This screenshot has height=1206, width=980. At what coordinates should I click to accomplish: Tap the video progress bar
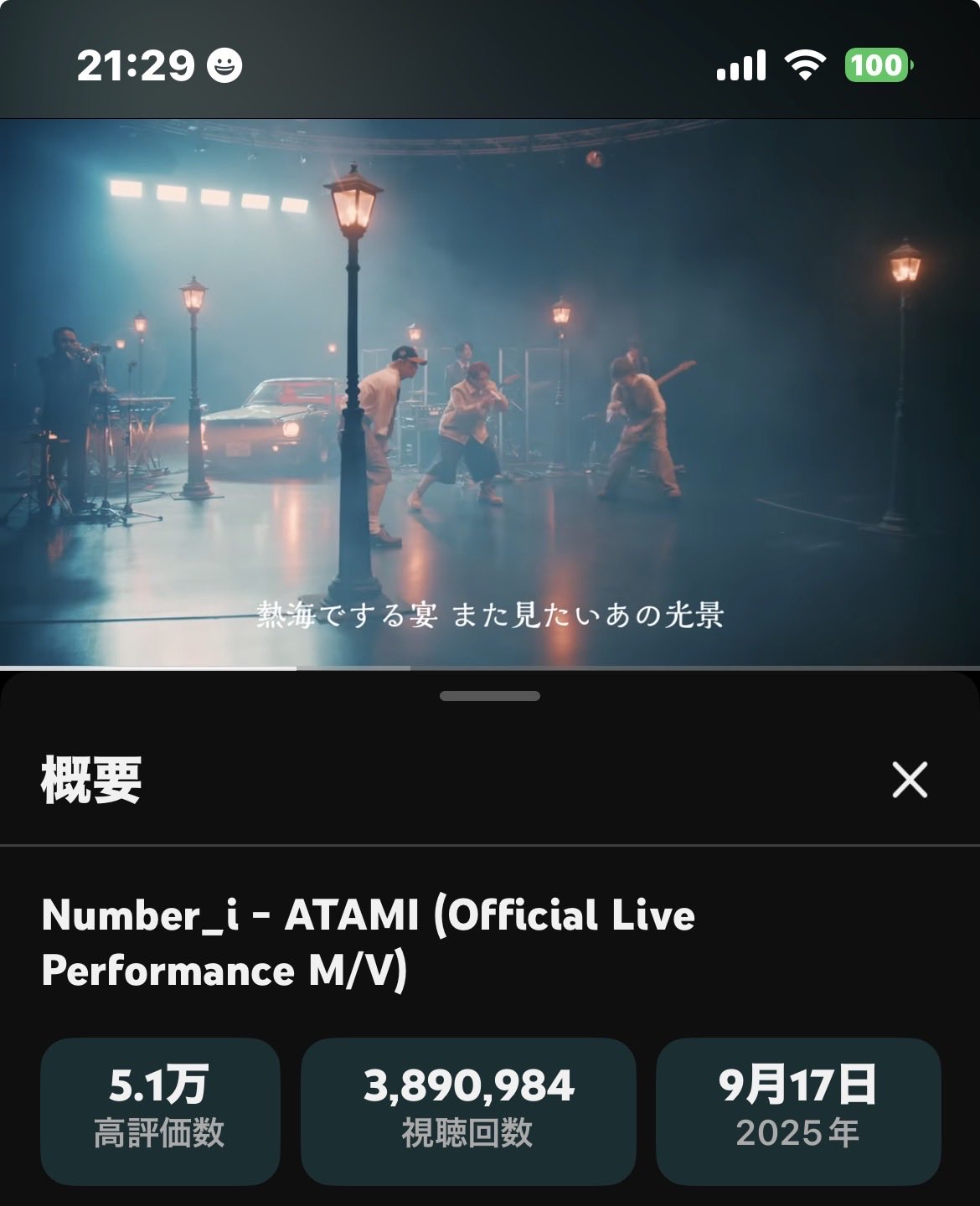[490, 667]
